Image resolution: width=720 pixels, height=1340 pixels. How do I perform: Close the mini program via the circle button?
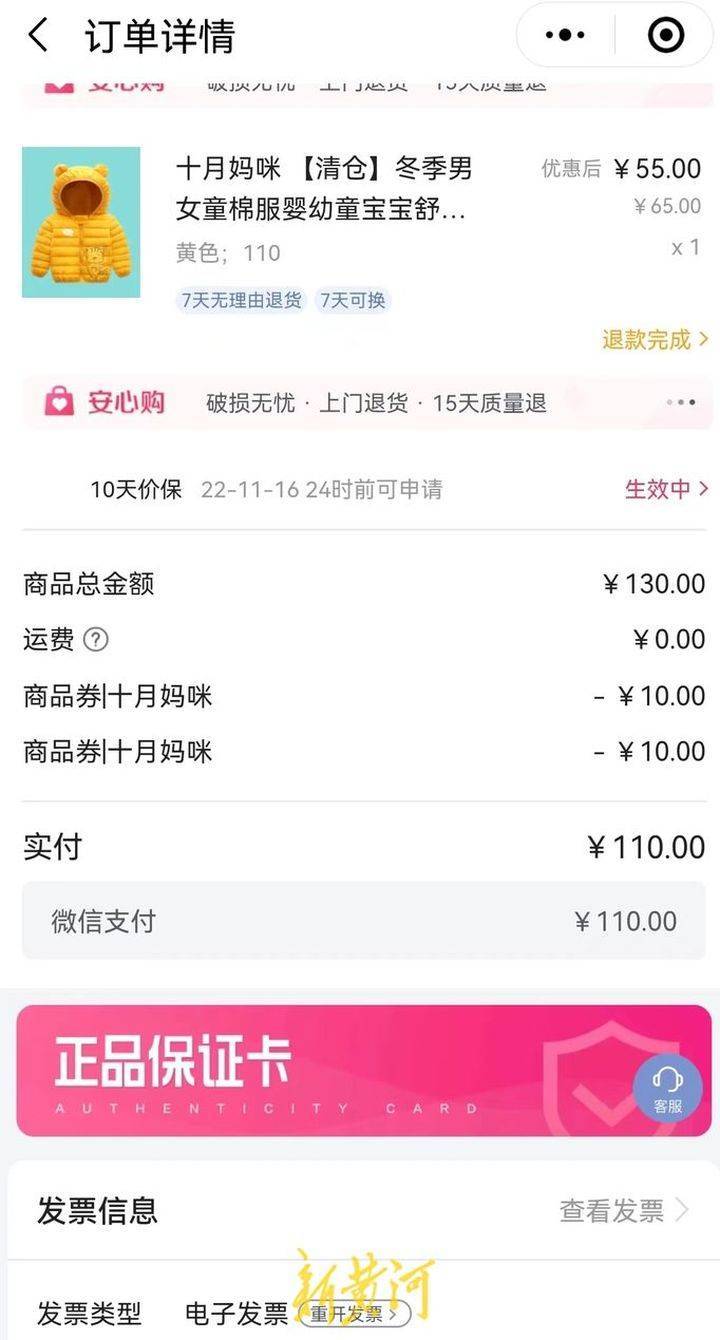(666, 36)
